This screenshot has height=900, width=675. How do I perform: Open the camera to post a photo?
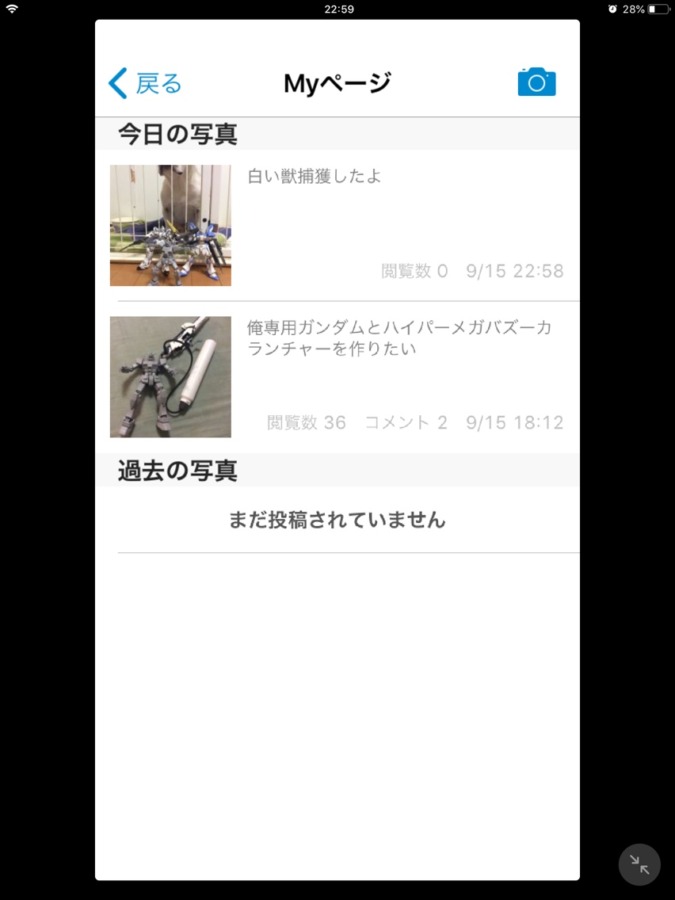point(536,82)
